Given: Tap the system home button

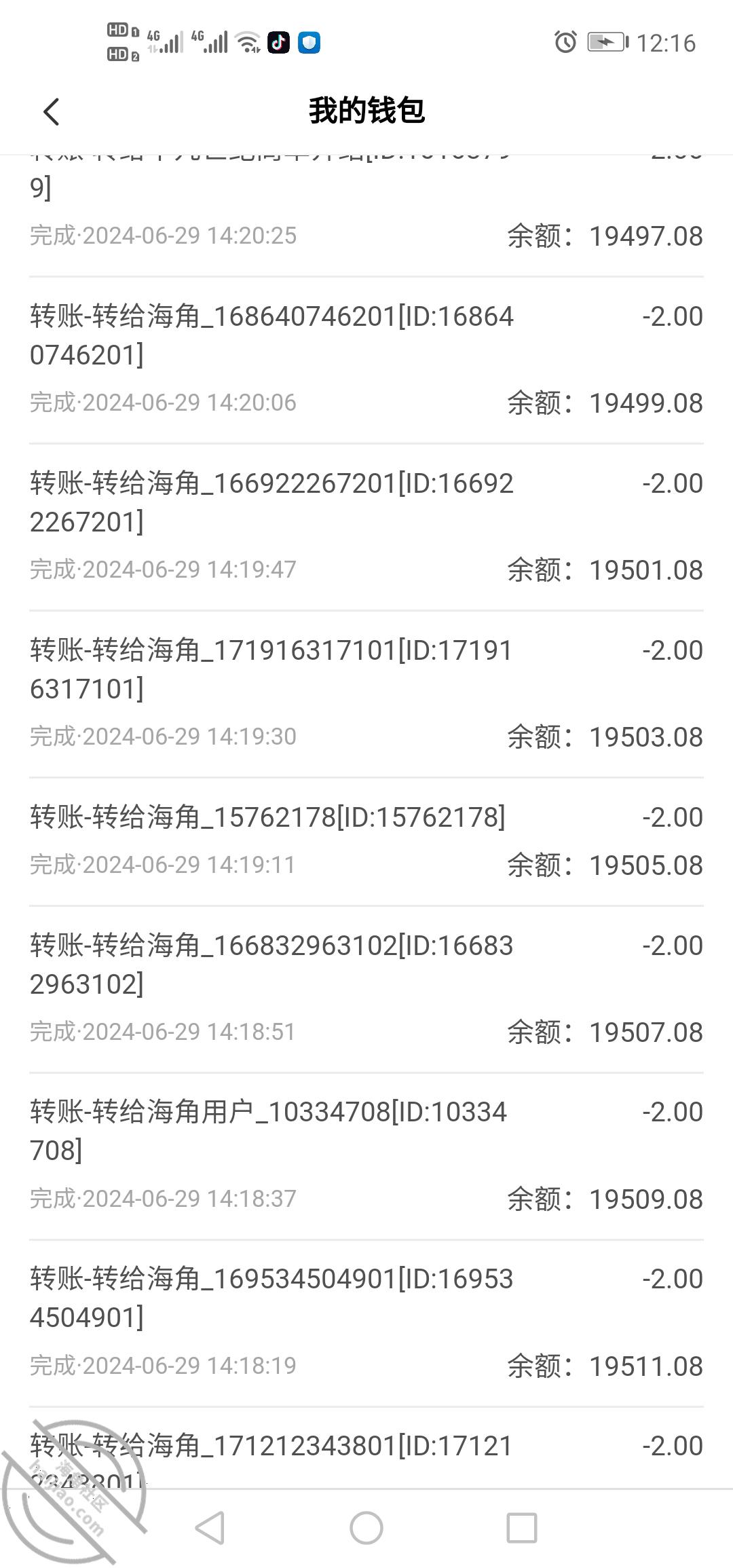Looking at the screenshot, I should click(366, 1528).
